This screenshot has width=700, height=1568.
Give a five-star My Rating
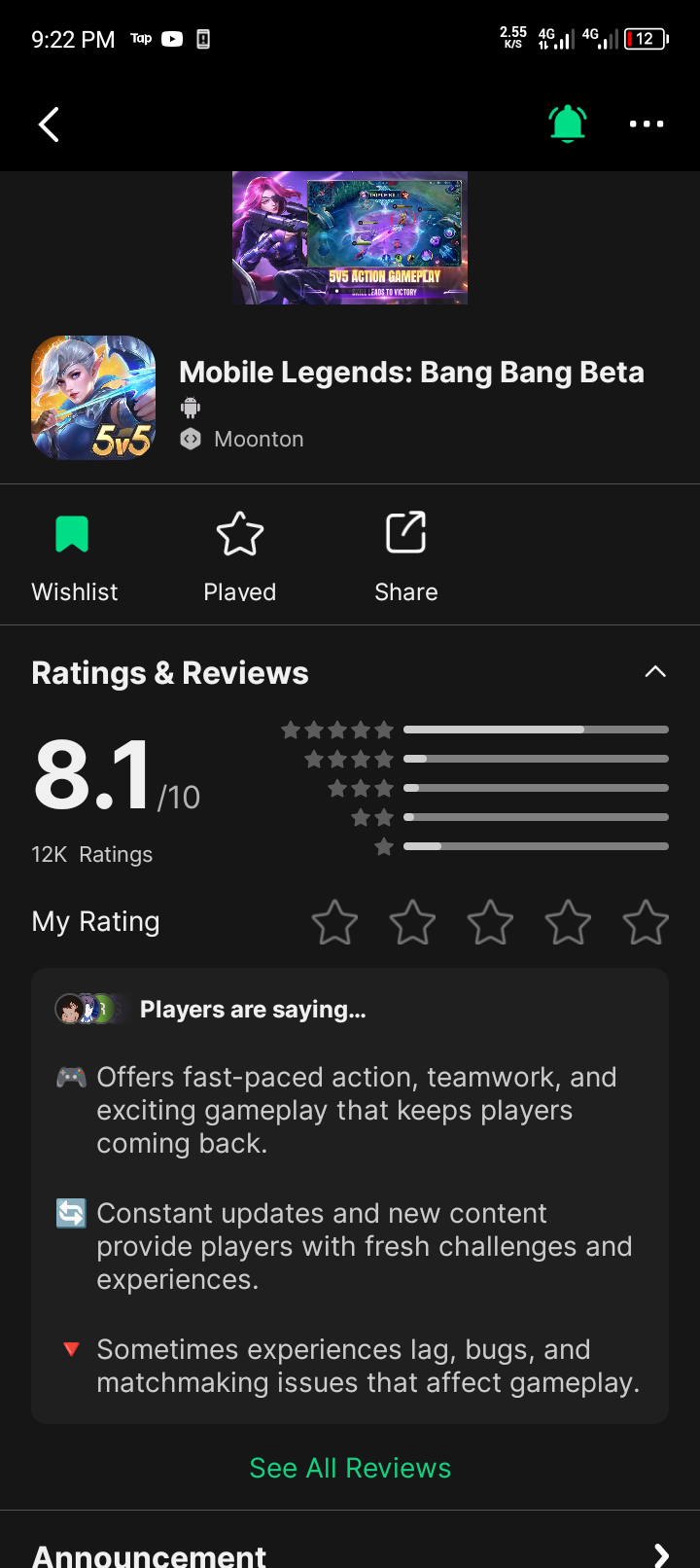point(646,922)
